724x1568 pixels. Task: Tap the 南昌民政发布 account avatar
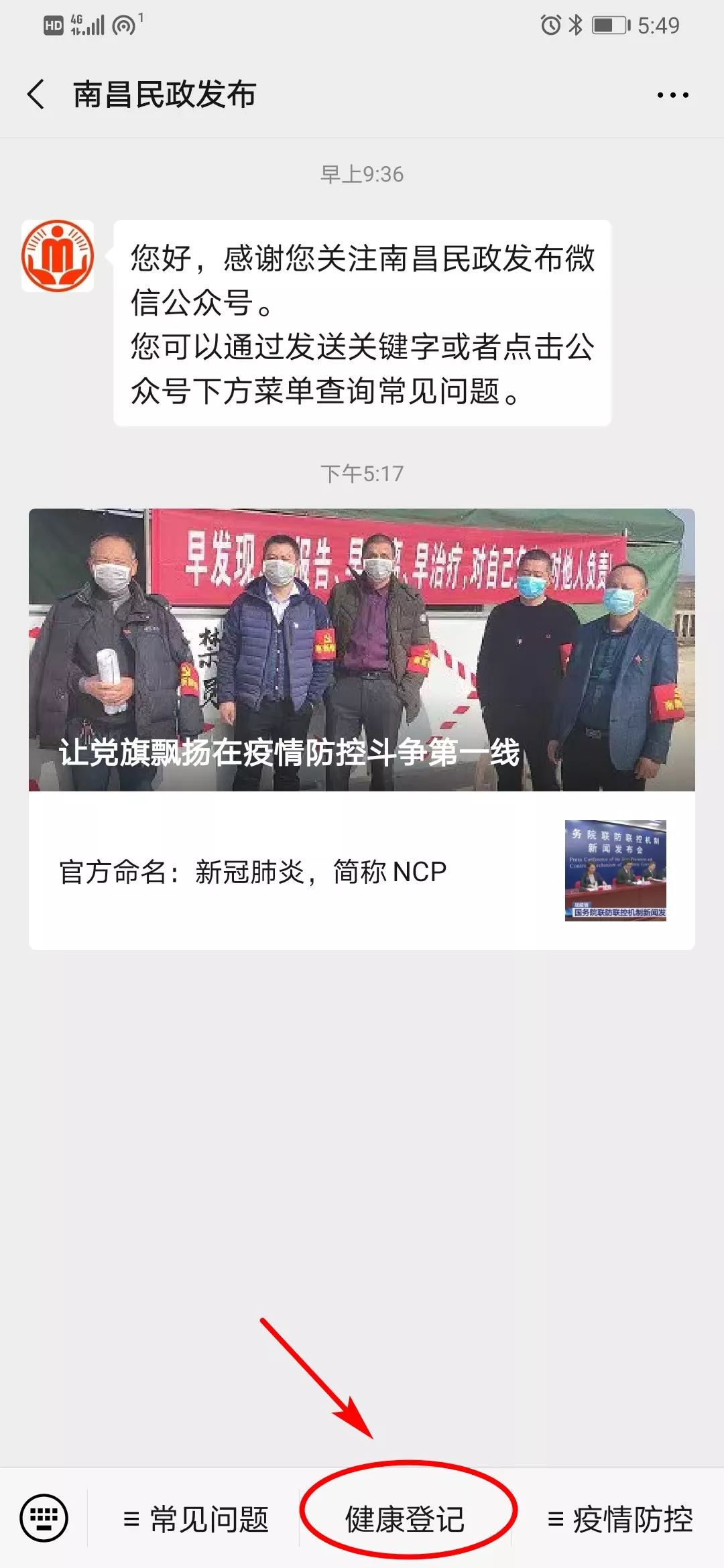click(58, 256)
